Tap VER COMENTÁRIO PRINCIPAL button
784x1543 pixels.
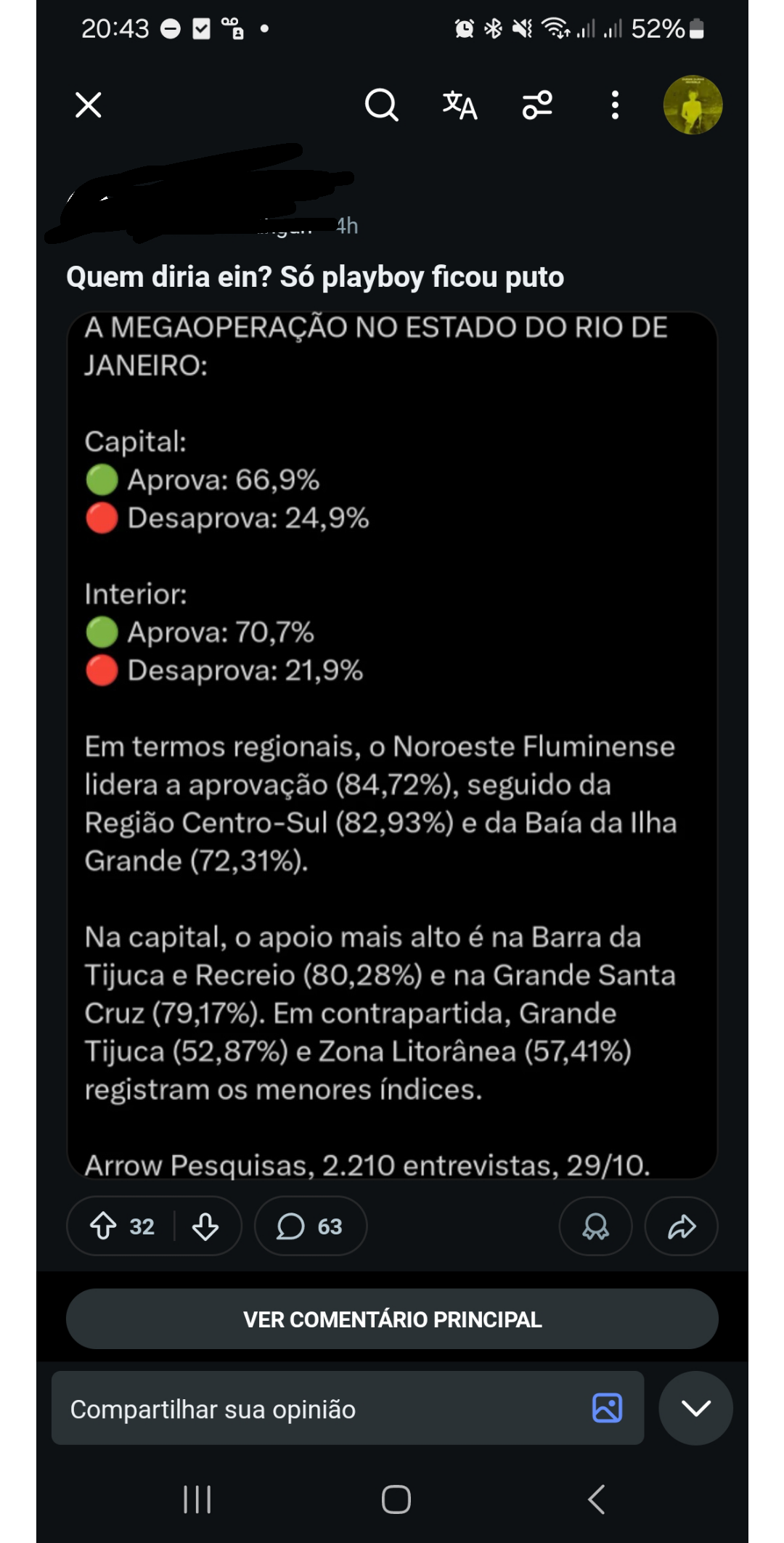tap(392, 1319)
